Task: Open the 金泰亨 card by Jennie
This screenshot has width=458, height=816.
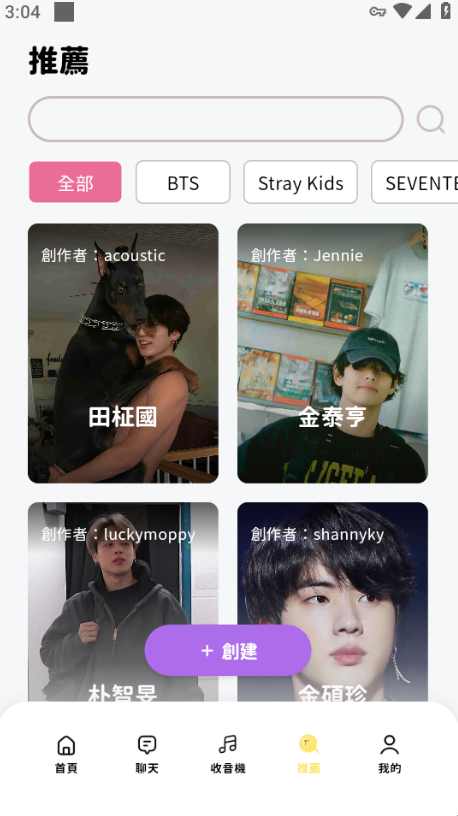Action: [x=333, y=353]
